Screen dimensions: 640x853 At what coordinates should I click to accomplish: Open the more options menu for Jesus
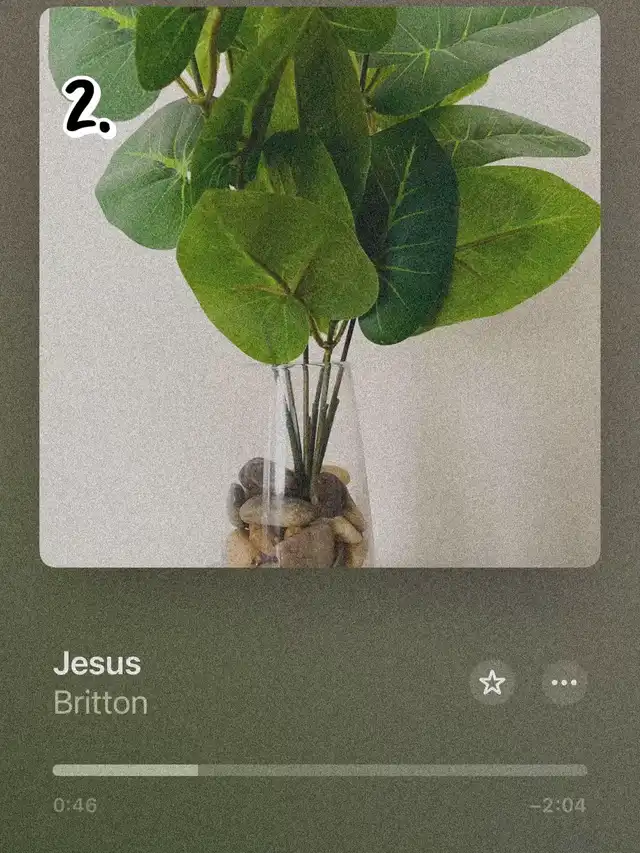pyautogui.click(x=564, y=683)
